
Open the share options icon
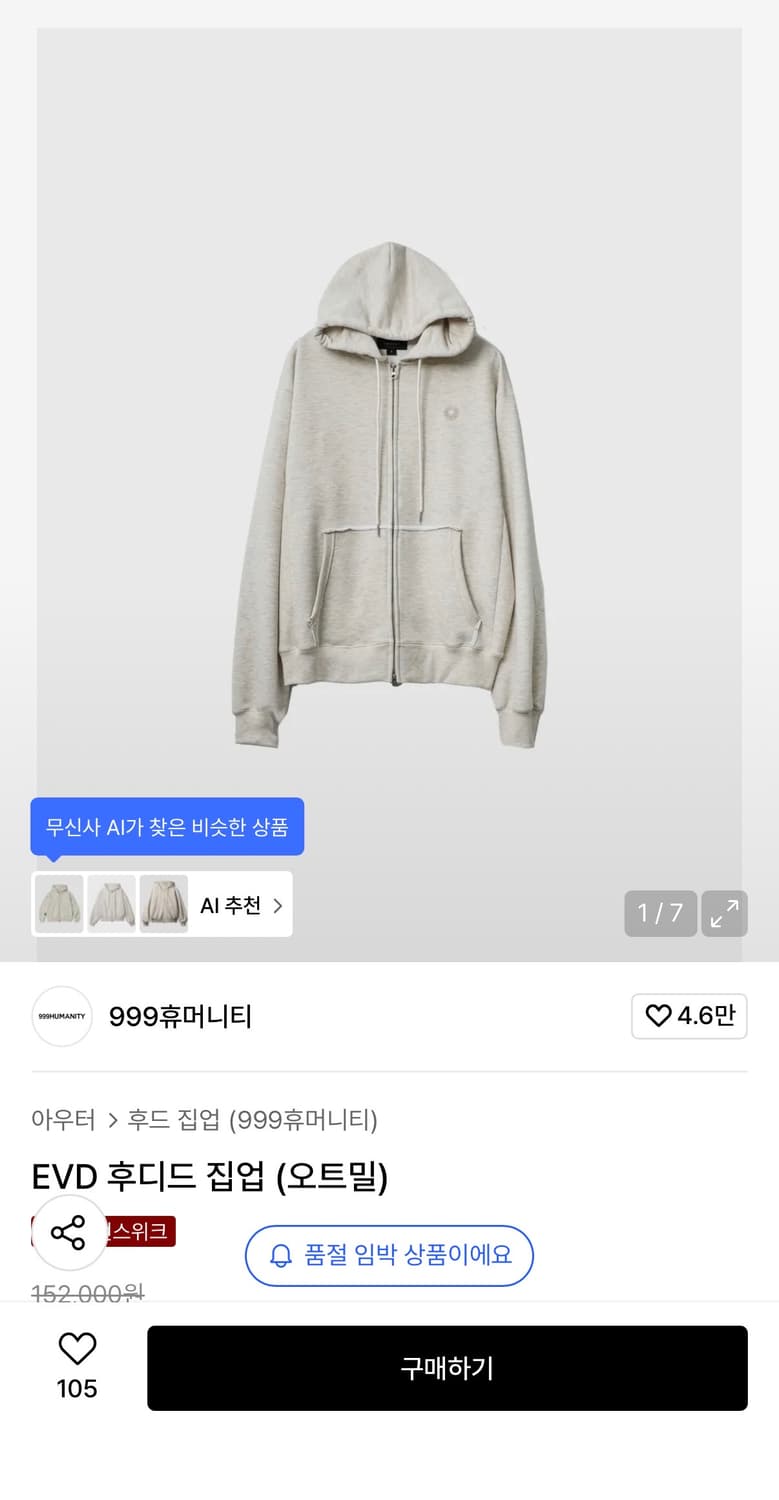69,1232
